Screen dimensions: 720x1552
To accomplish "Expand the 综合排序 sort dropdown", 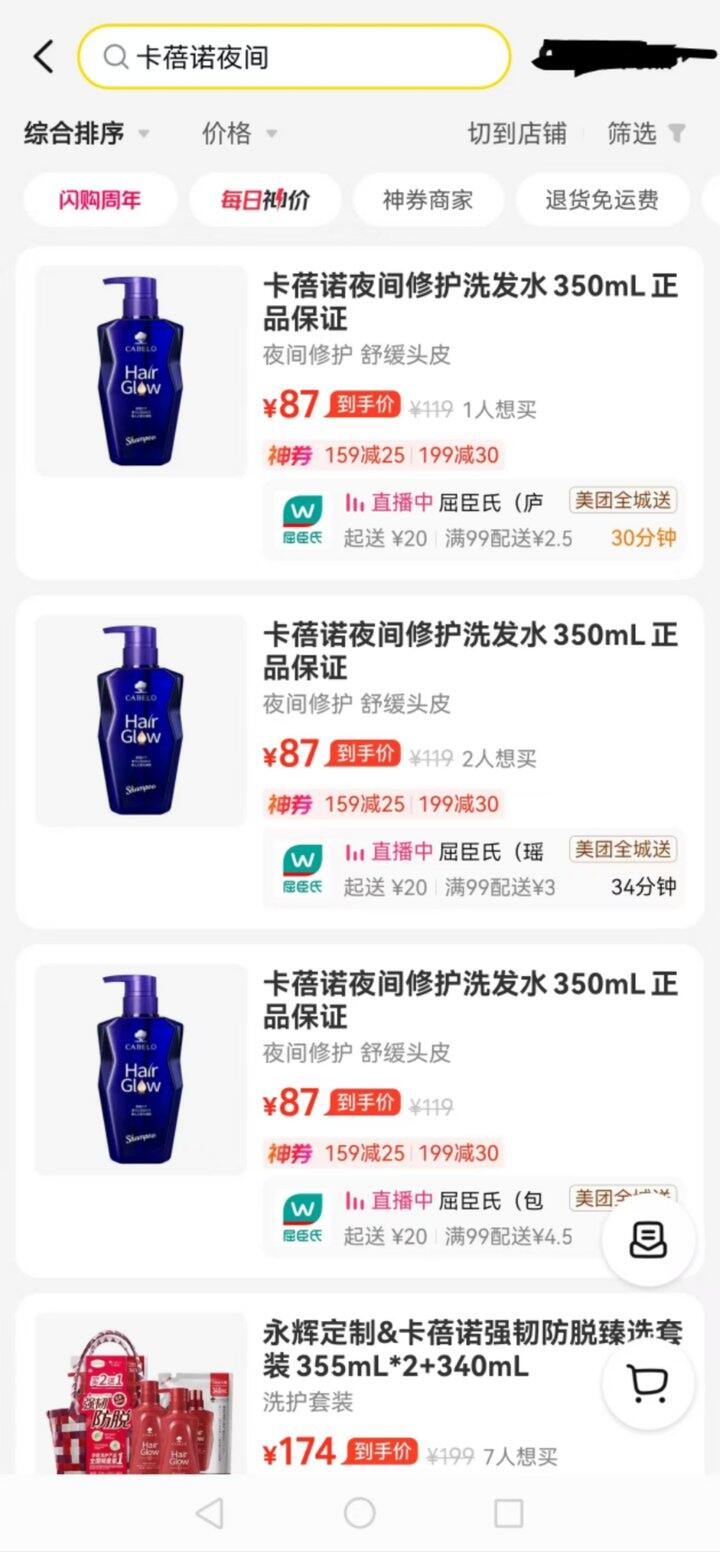I will (x=86, y=133).
